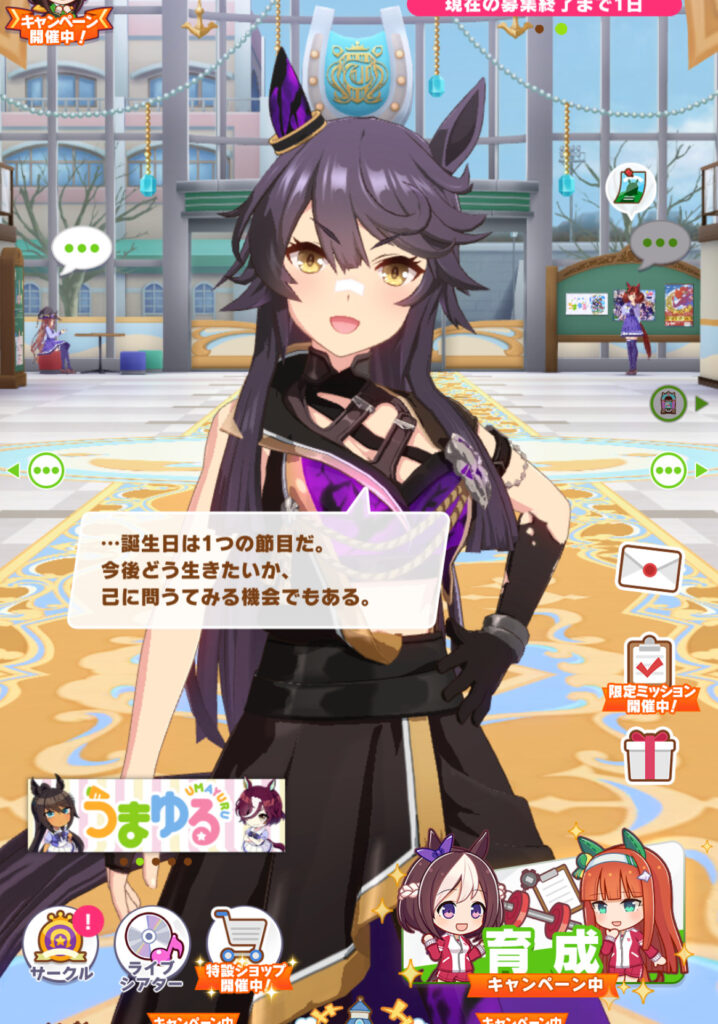
Task: Open the photo icon bubble above the right character
Action: click(630, 187)
